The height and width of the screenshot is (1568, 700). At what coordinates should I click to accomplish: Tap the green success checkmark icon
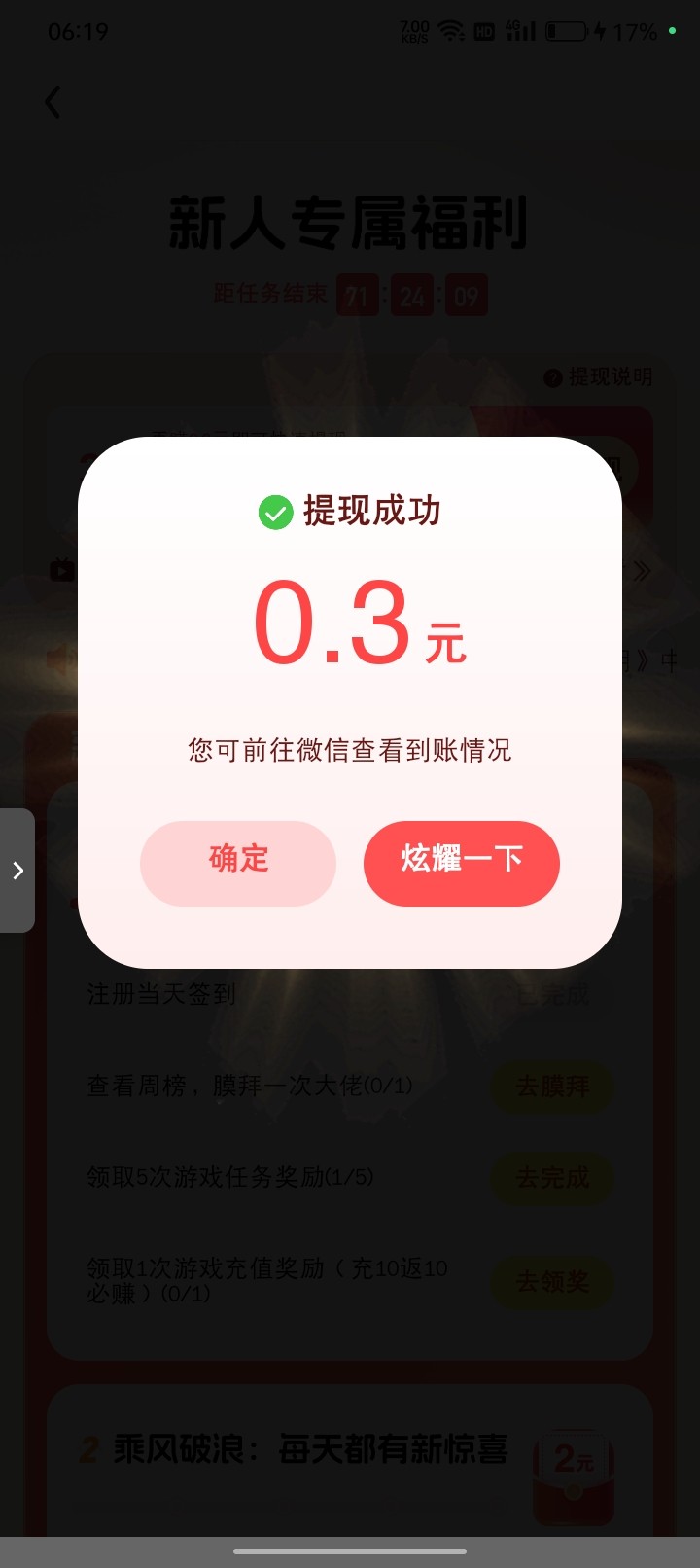[x=275, y=510]
